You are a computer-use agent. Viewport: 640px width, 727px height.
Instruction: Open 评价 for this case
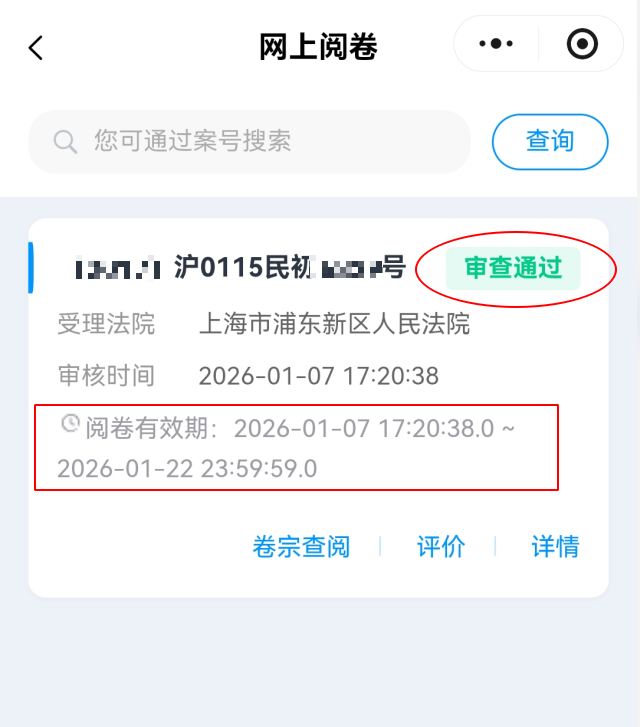(x=441, y=547)
